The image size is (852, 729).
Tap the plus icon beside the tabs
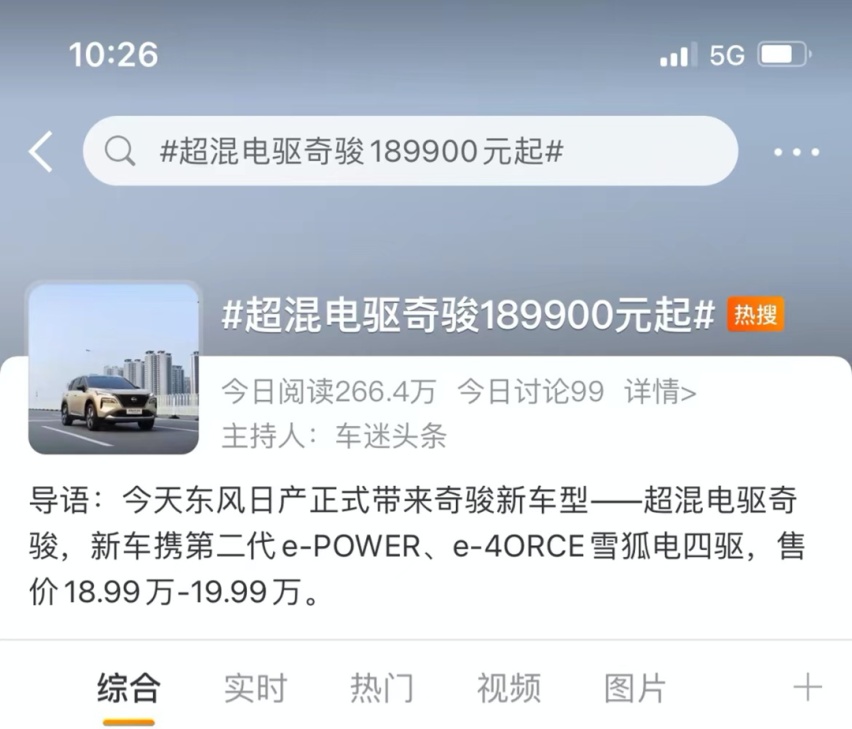(807, 687)
